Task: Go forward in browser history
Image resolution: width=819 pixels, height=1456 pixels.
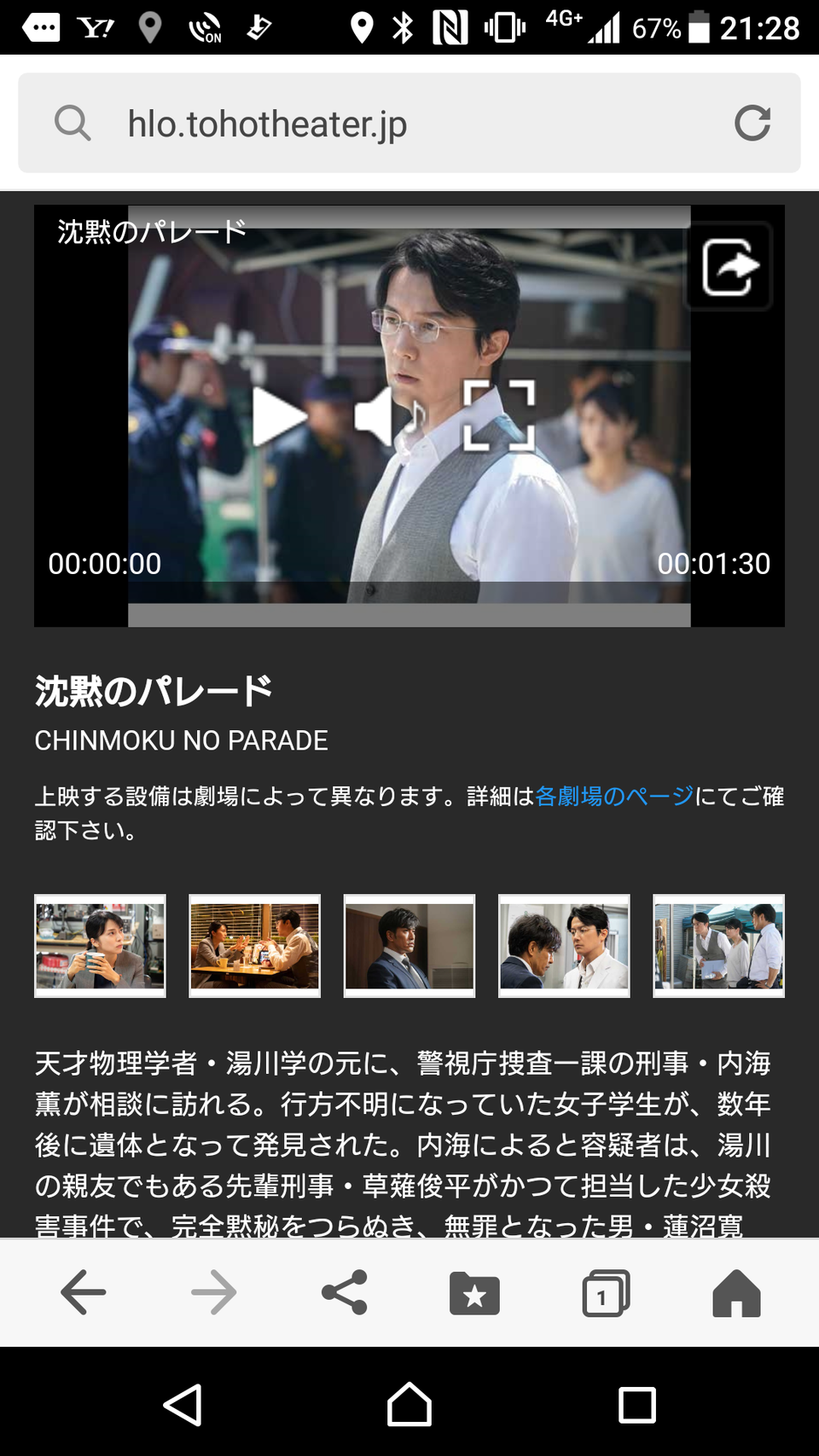Action: [213, 1292]
